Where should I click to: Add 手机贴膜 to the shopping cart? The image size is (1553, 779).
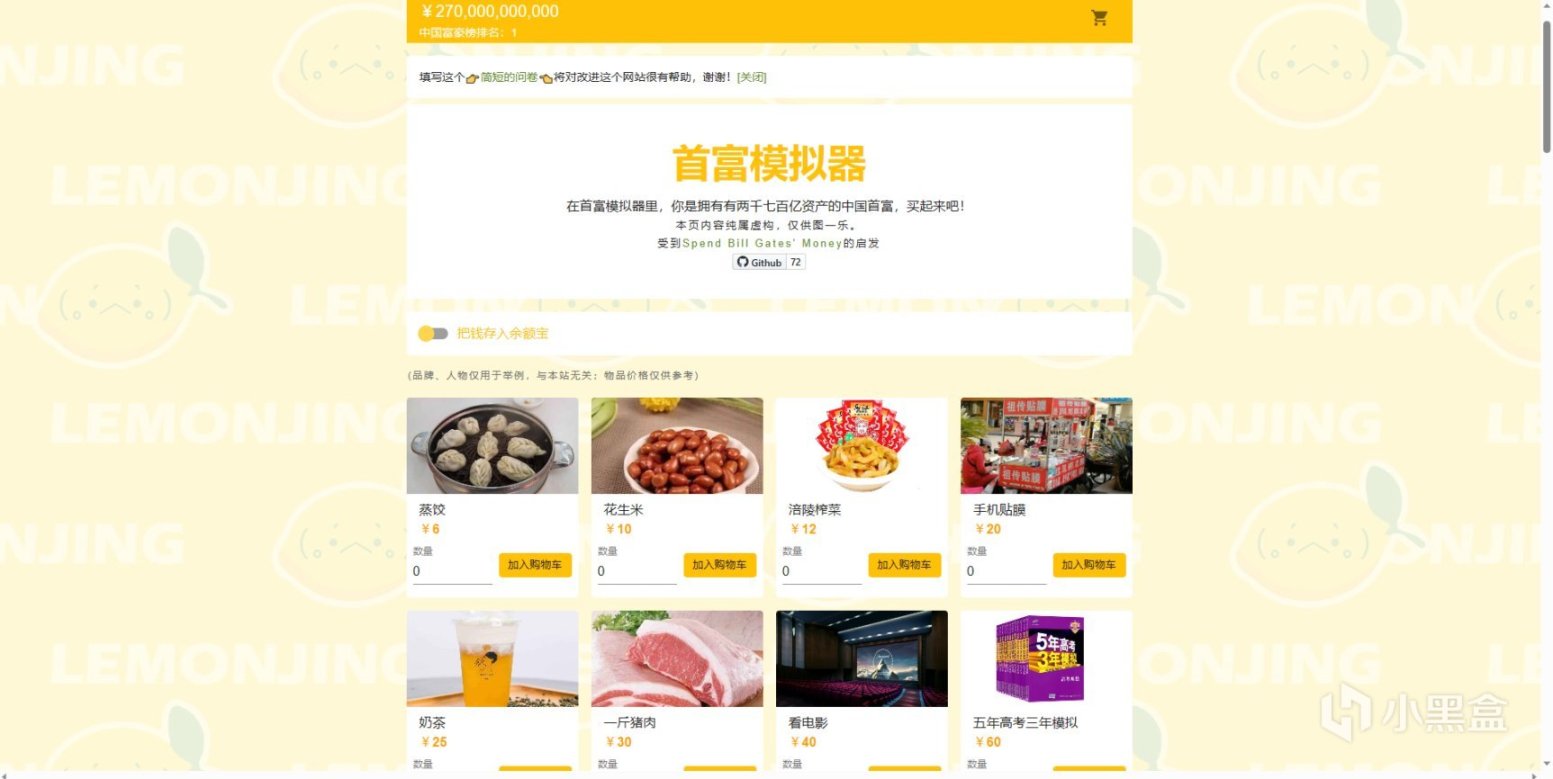tap(1089, 565)
